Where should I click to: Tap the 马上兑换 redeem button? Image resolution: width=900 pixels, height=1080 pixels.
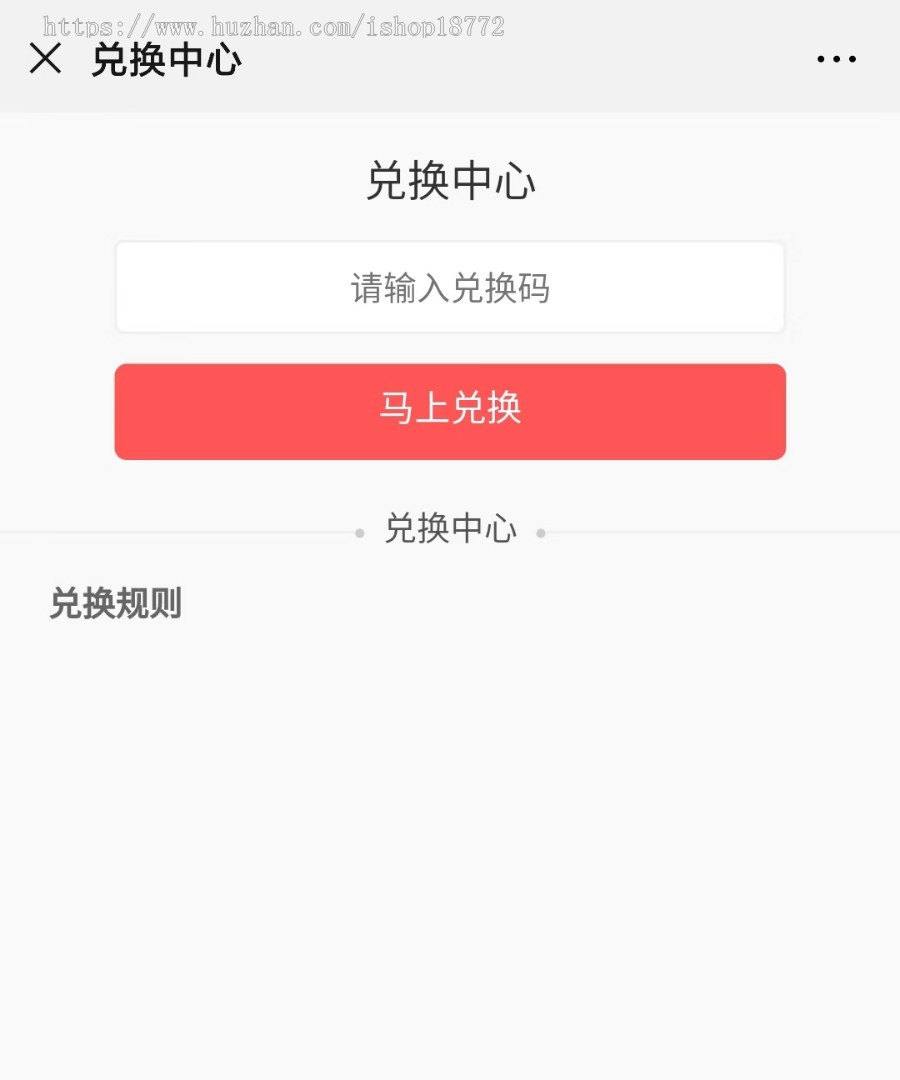[x=450, y=411]
